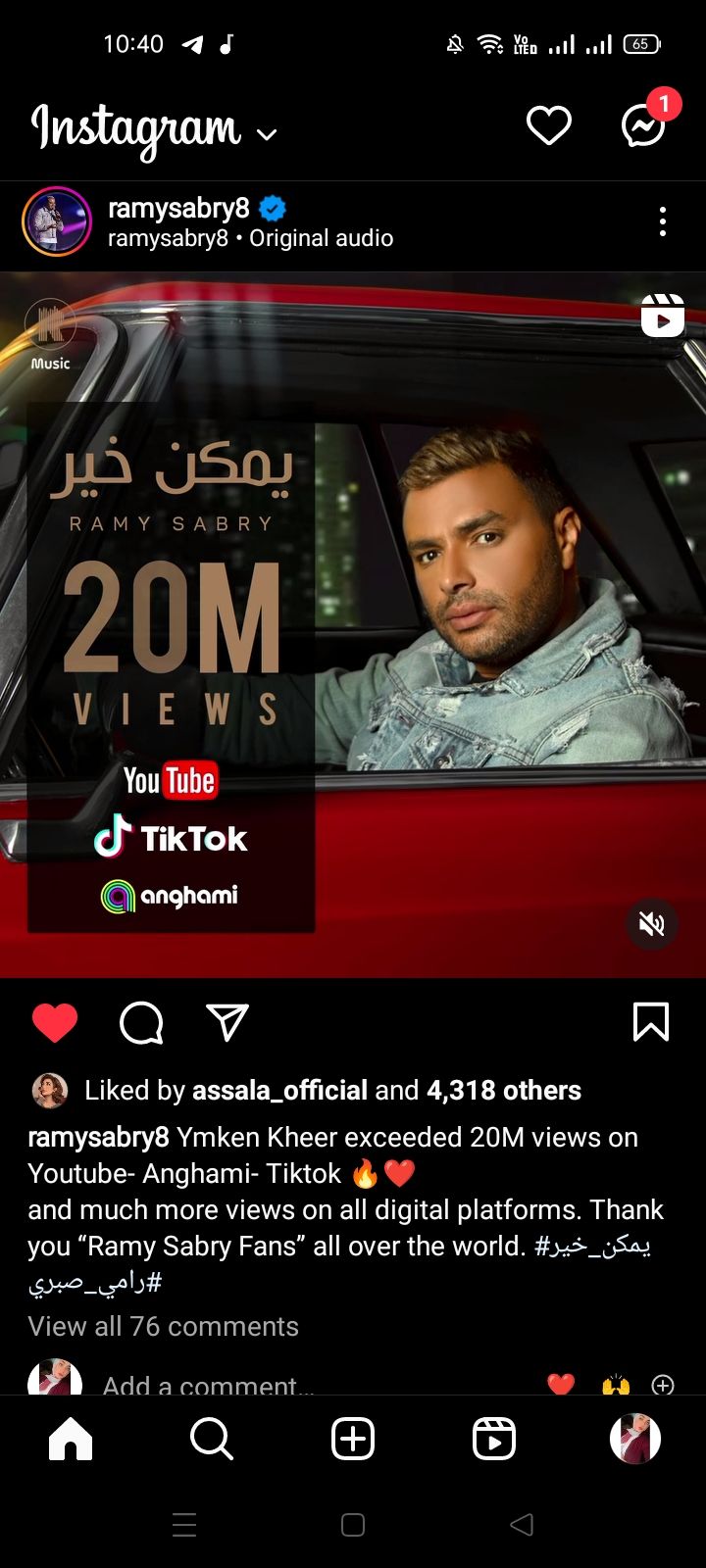Open post options three-dot menu
Image resolution: width=706 pixels, height=1568 pixels.
click(x=663, y=221)
